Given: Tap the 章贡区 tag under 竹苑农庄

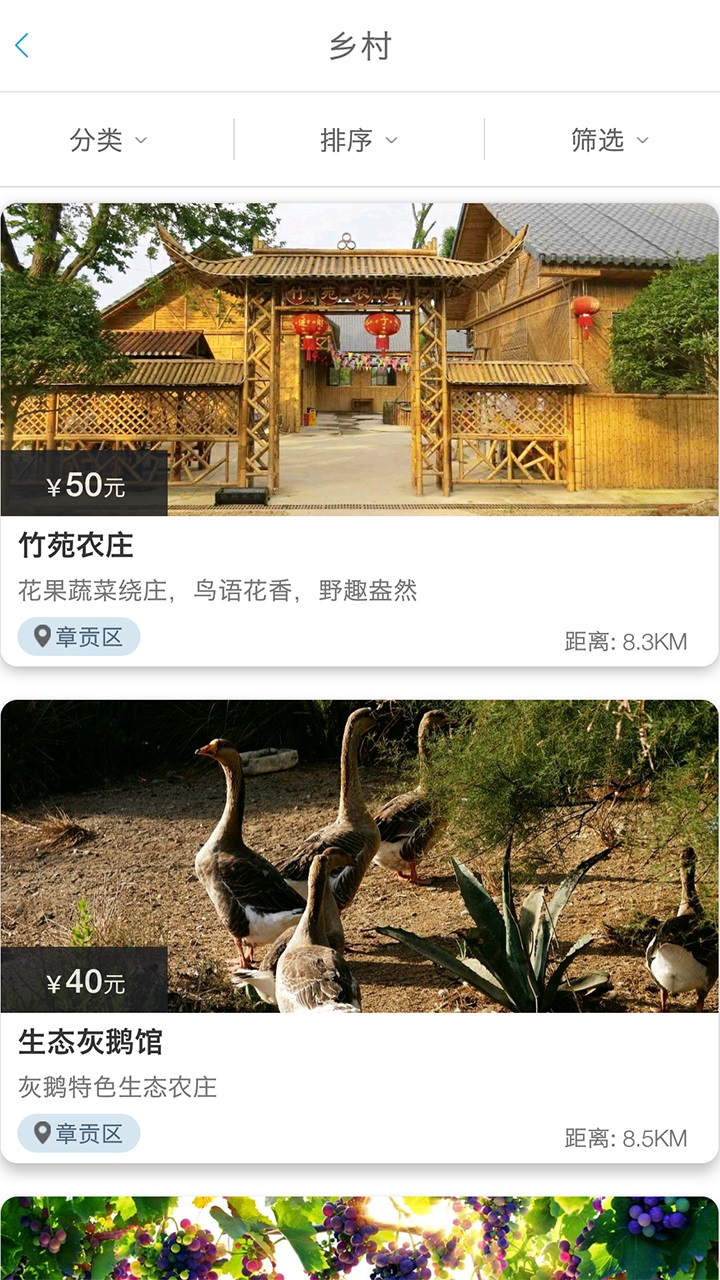Looking at the screenshot, I should [x=79, y=637].
